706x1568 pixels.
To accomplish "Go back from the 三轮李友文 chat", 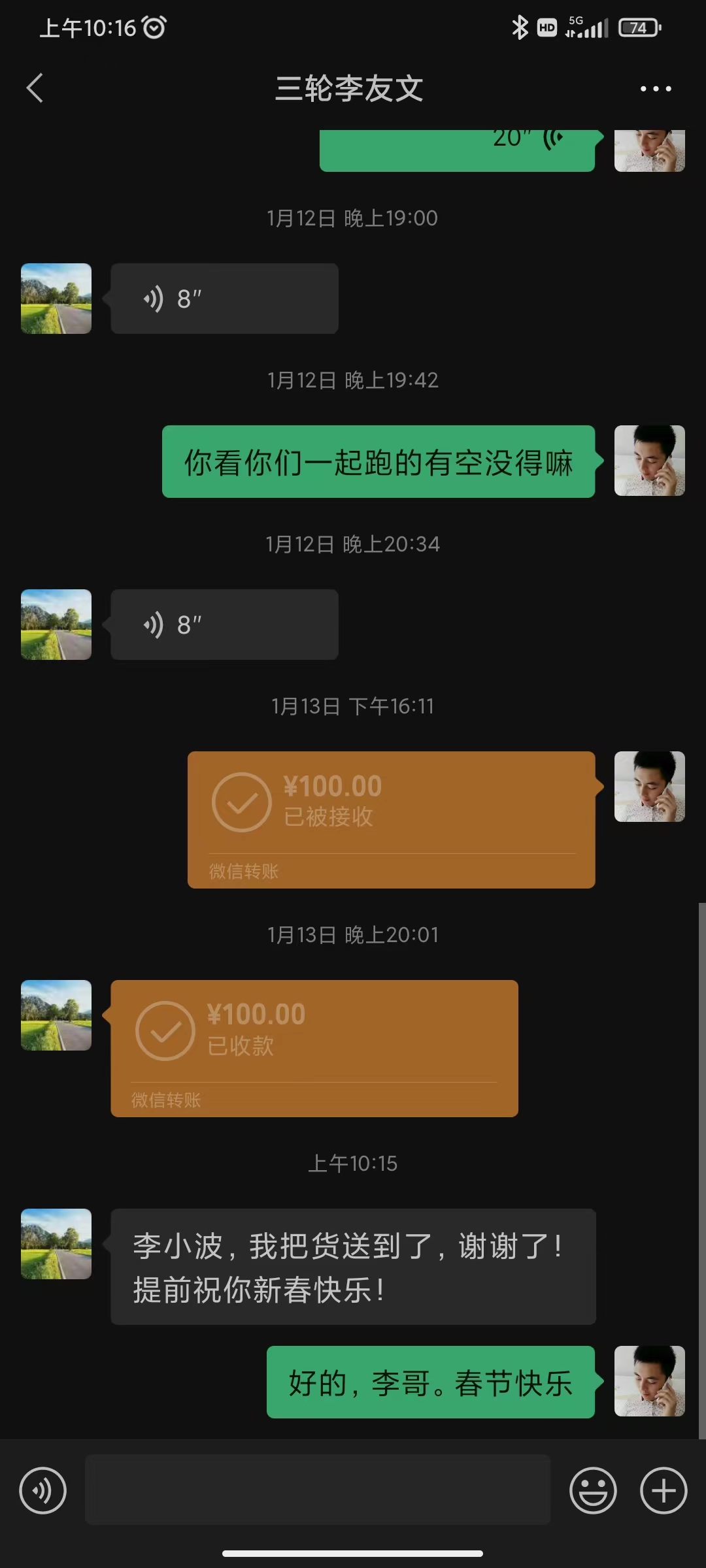I will pyautogui.click(x=35, y=88).
